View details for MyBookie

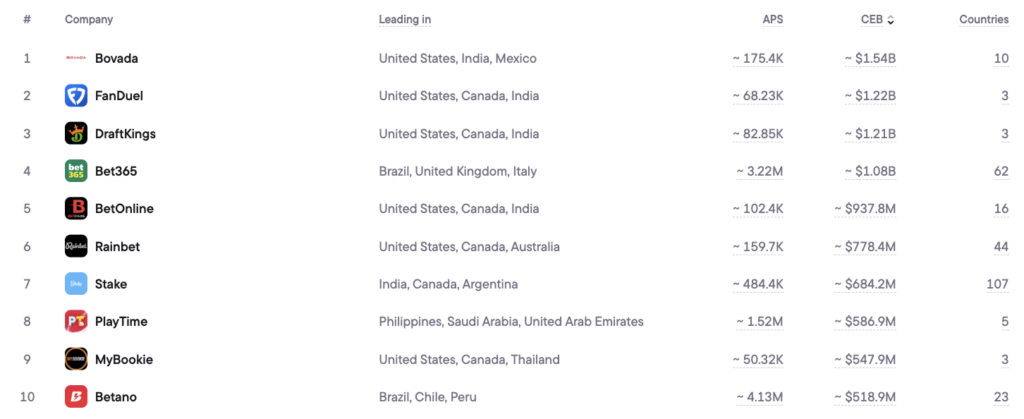tap(124, 360)
